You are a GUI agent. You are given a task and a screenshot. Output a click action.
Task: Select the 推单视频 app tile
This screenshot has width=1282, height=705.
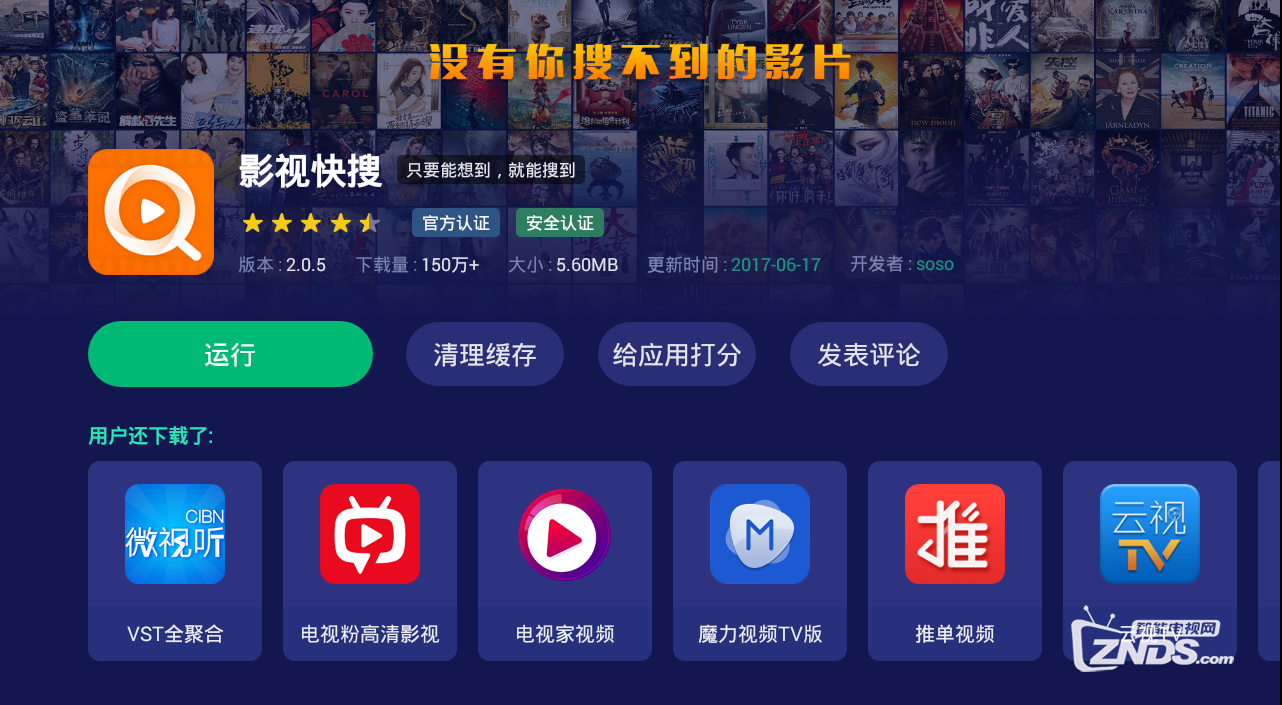pos(955,560)
